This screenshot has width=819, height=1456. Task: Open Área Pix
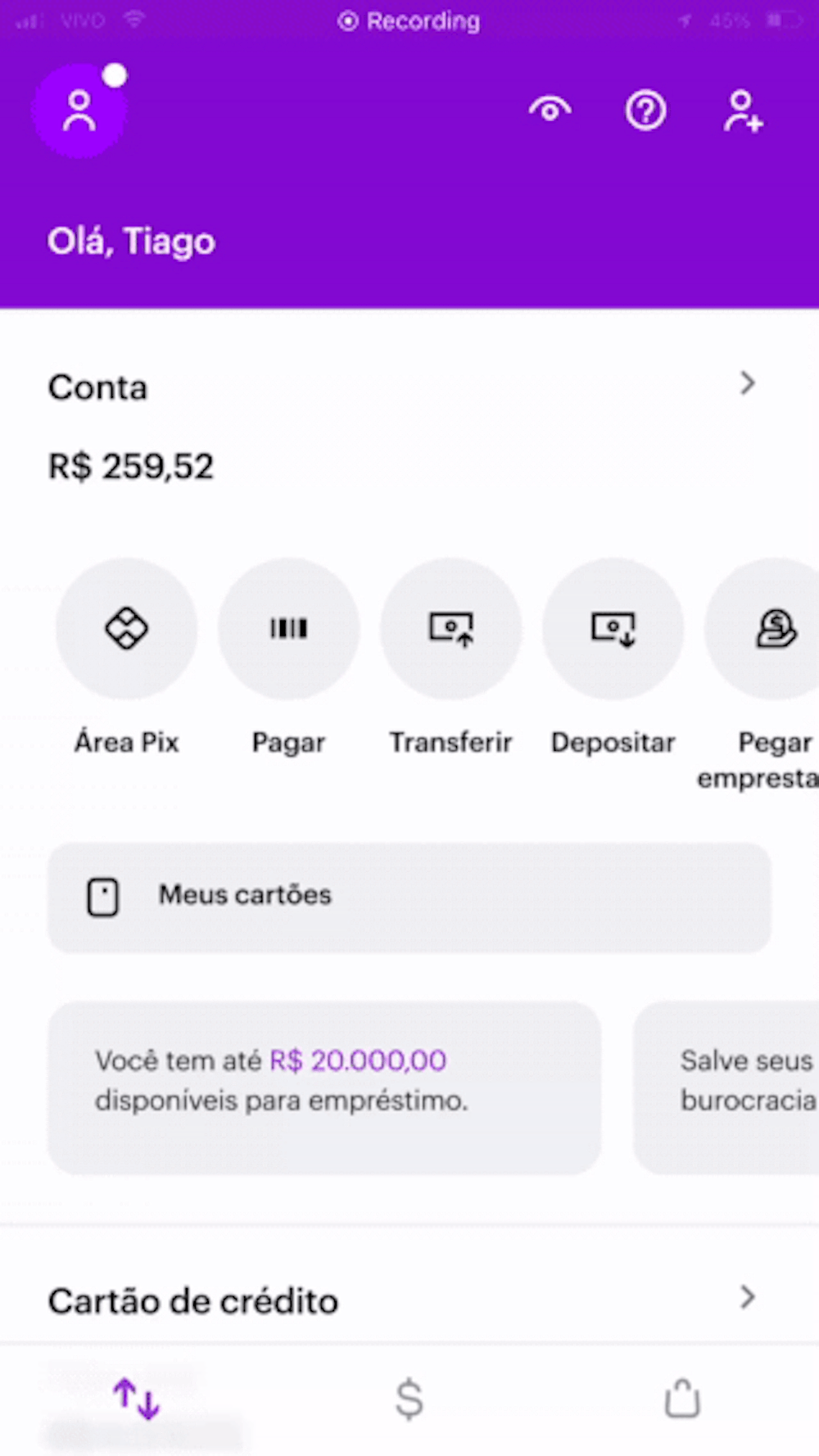coord(126,629)
